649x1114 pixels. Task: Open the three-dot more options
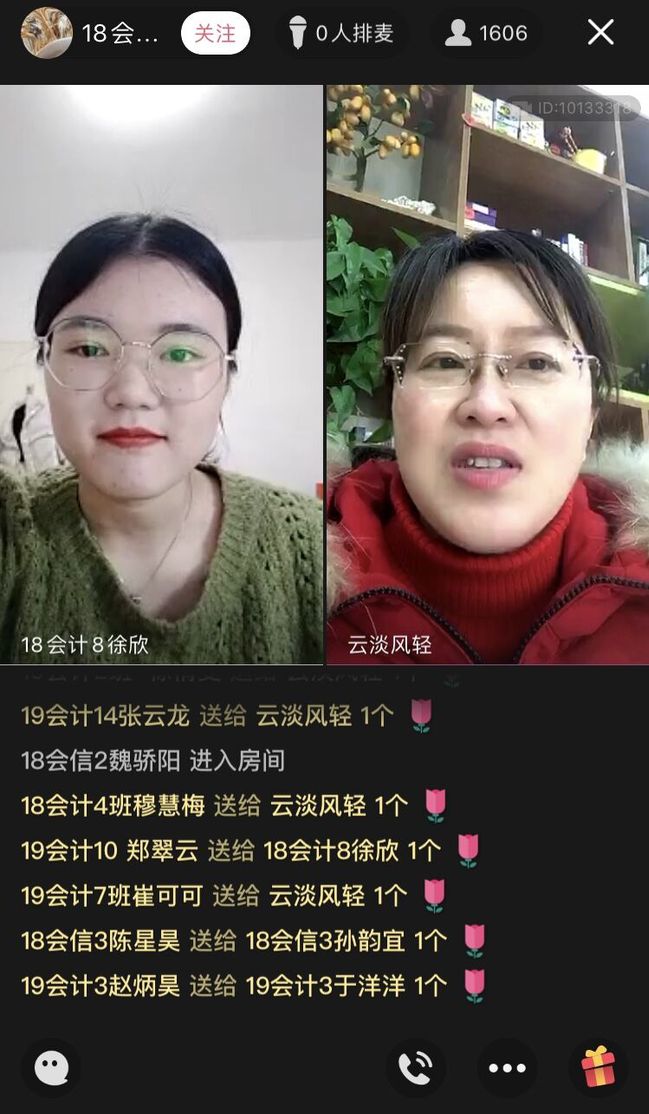[507, 1068]
